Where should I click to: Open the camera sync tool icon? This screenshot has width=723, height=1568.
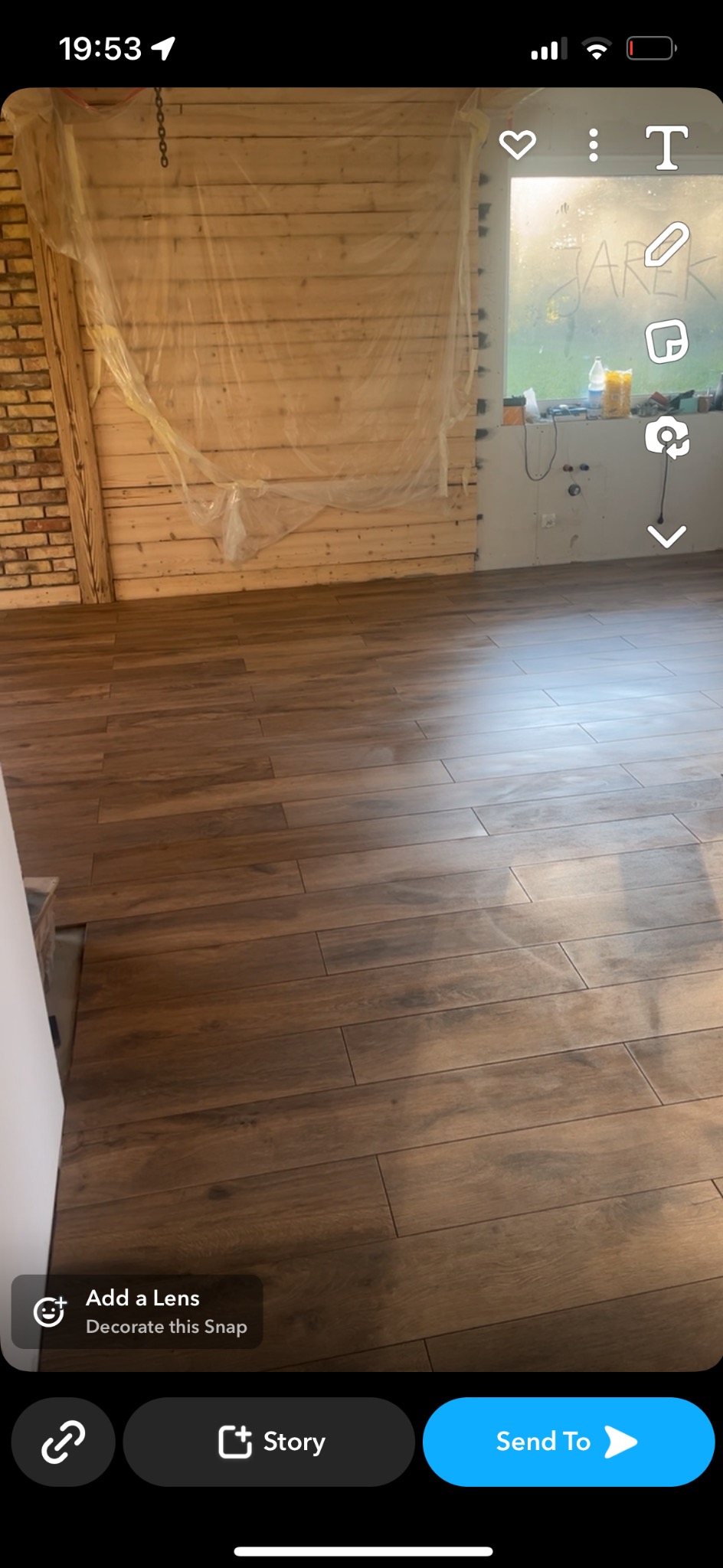point(666,439)
